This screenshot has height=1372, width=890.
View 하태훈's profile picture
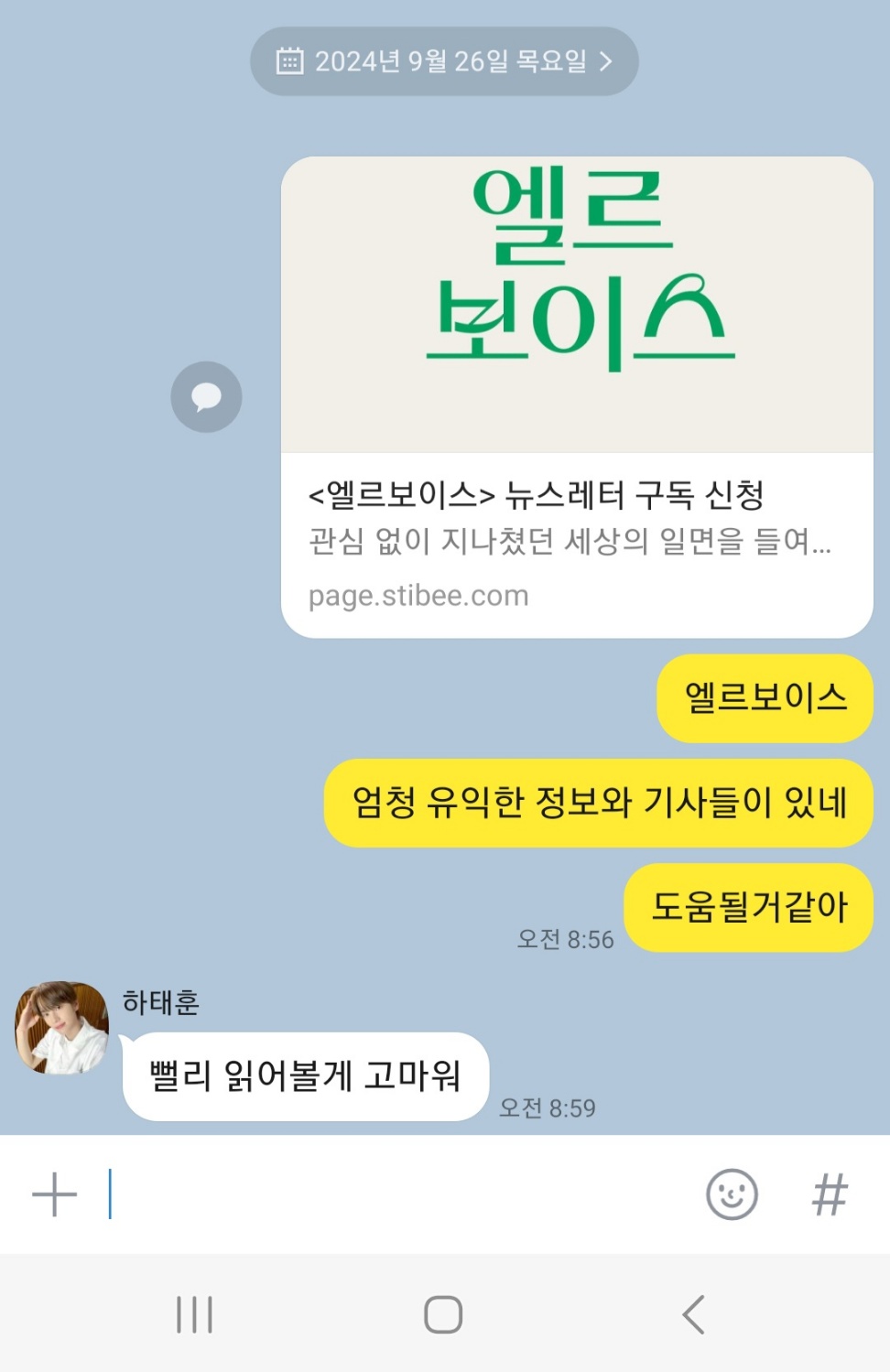coord(61,1028)
